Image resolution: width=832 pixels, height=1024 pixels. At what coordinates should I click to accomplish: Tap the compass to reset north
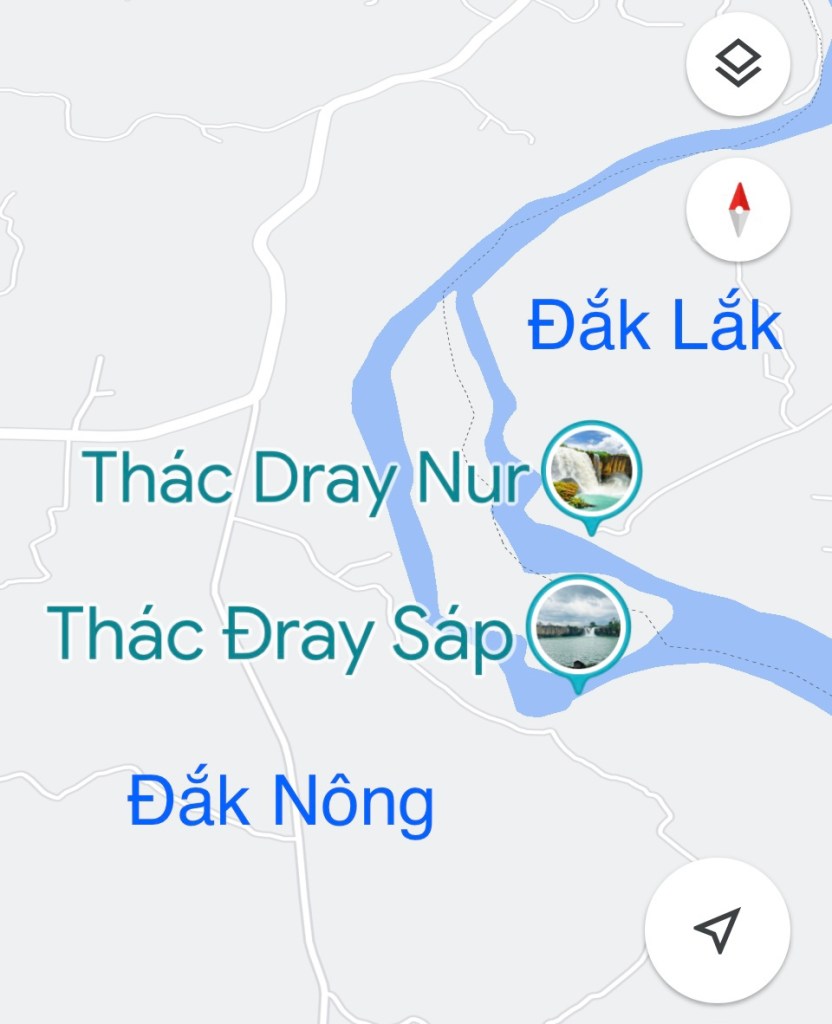738,210
